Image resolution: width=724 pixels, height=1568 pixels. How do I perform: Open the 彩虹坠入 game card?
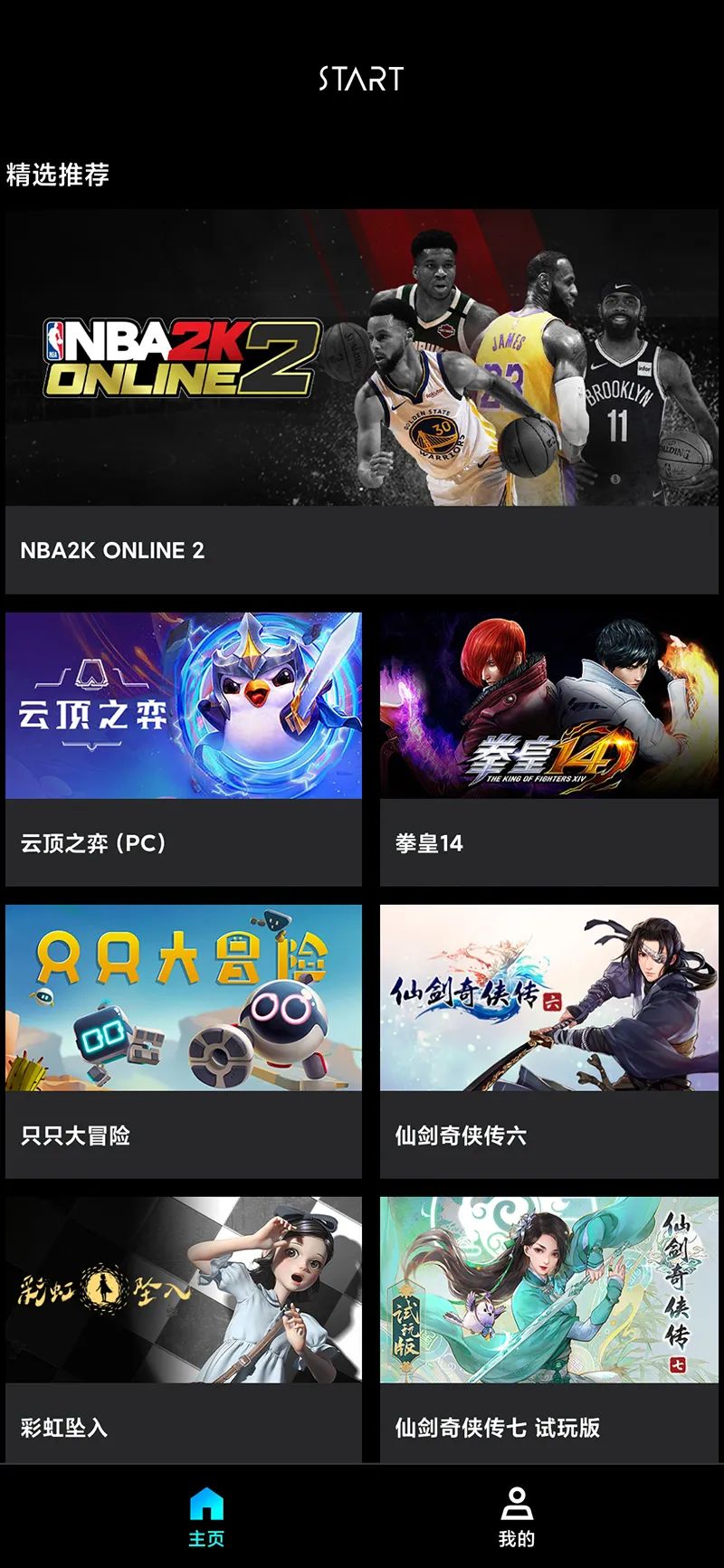[x=184, y=1328]
